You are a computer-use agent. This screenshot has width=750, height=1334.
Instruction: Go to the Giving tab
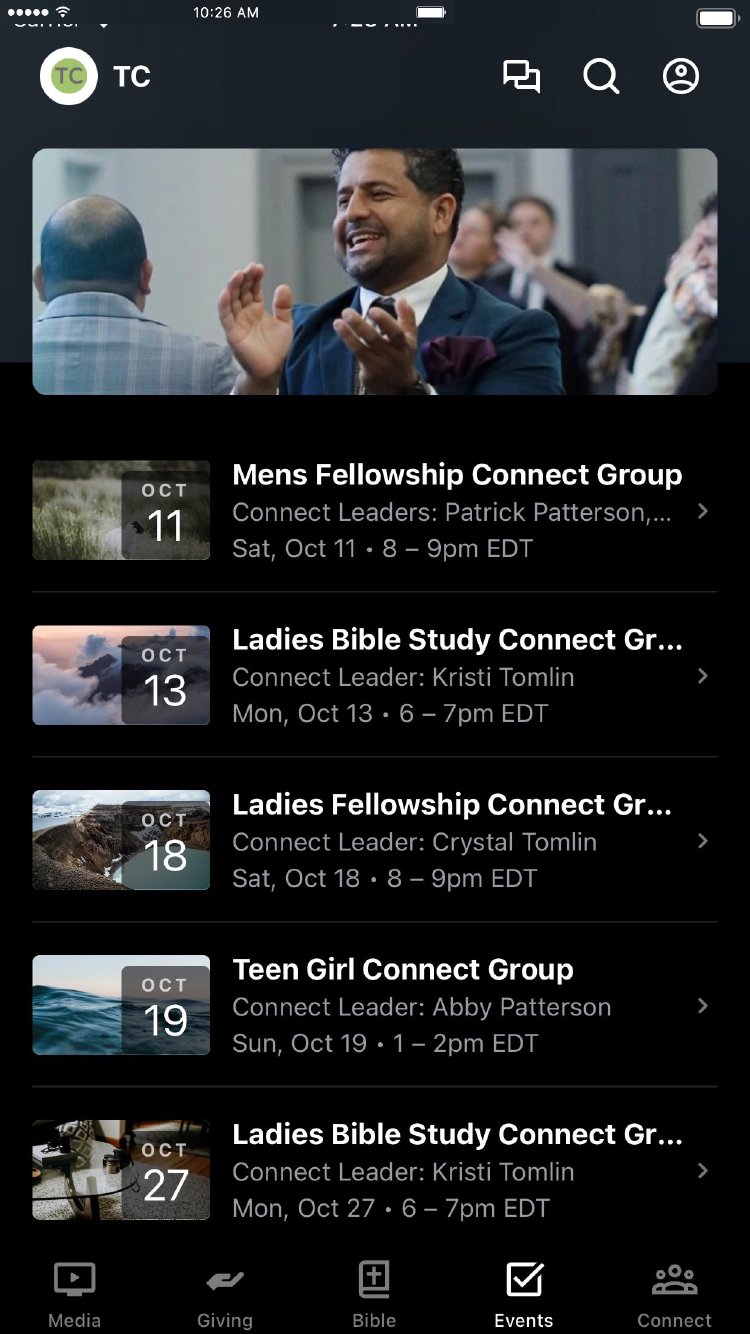225,1294
